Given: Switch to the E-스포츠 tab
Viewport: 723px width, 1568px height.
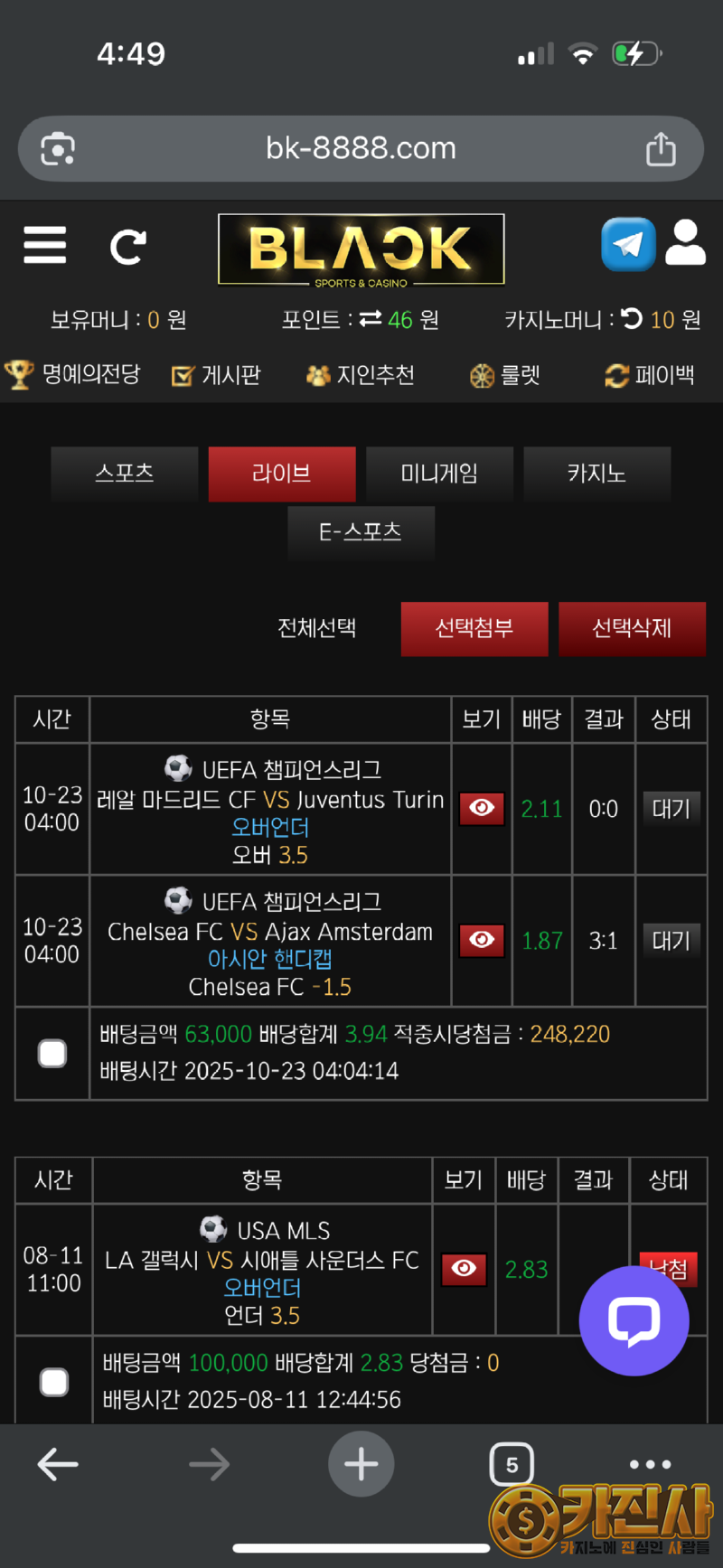Looking at the screenshot, I should click(x=361, y=532).
